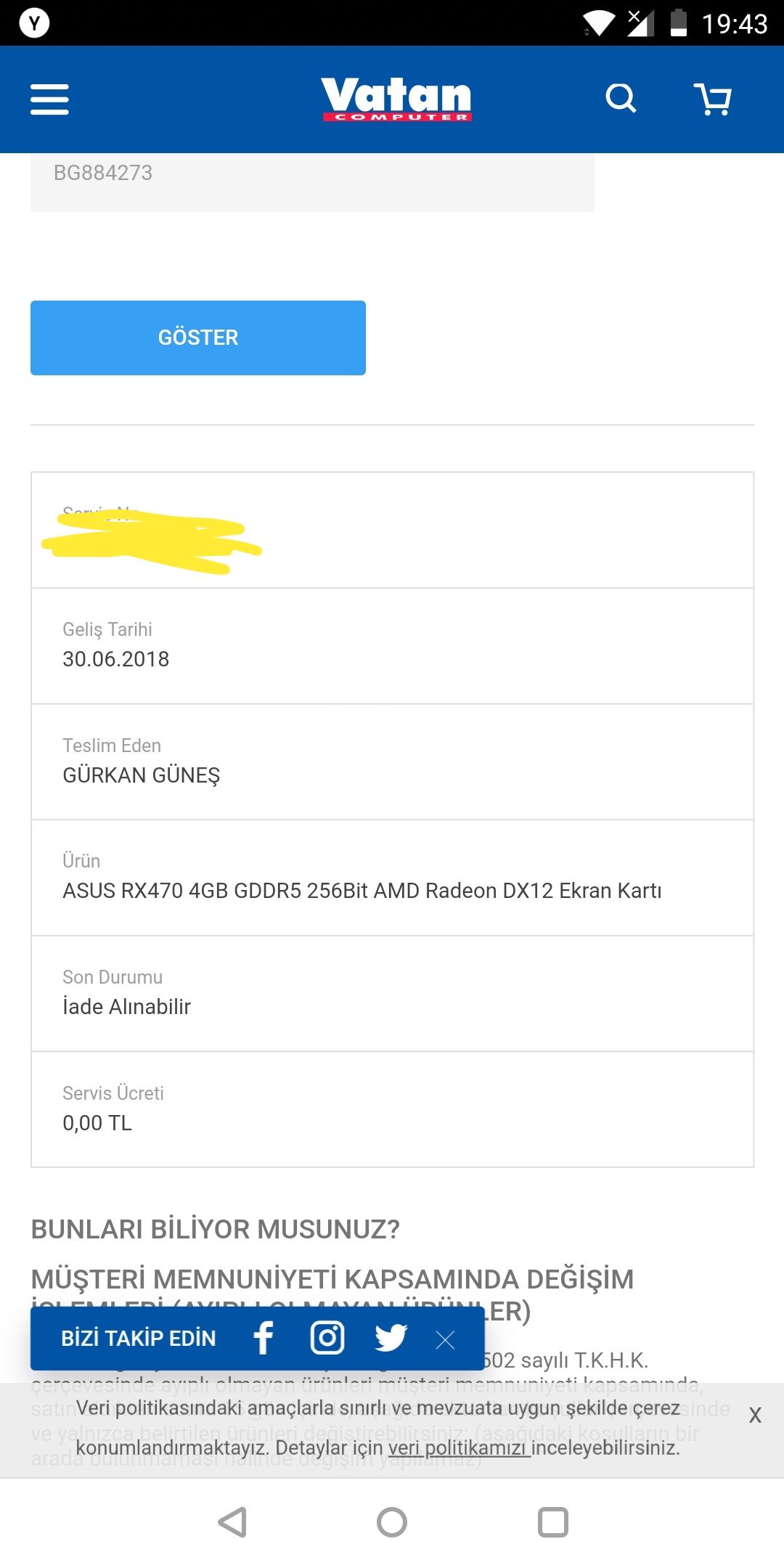Open Vatan's Twitter page
784x1568 pixels.
click(391, 1337)
